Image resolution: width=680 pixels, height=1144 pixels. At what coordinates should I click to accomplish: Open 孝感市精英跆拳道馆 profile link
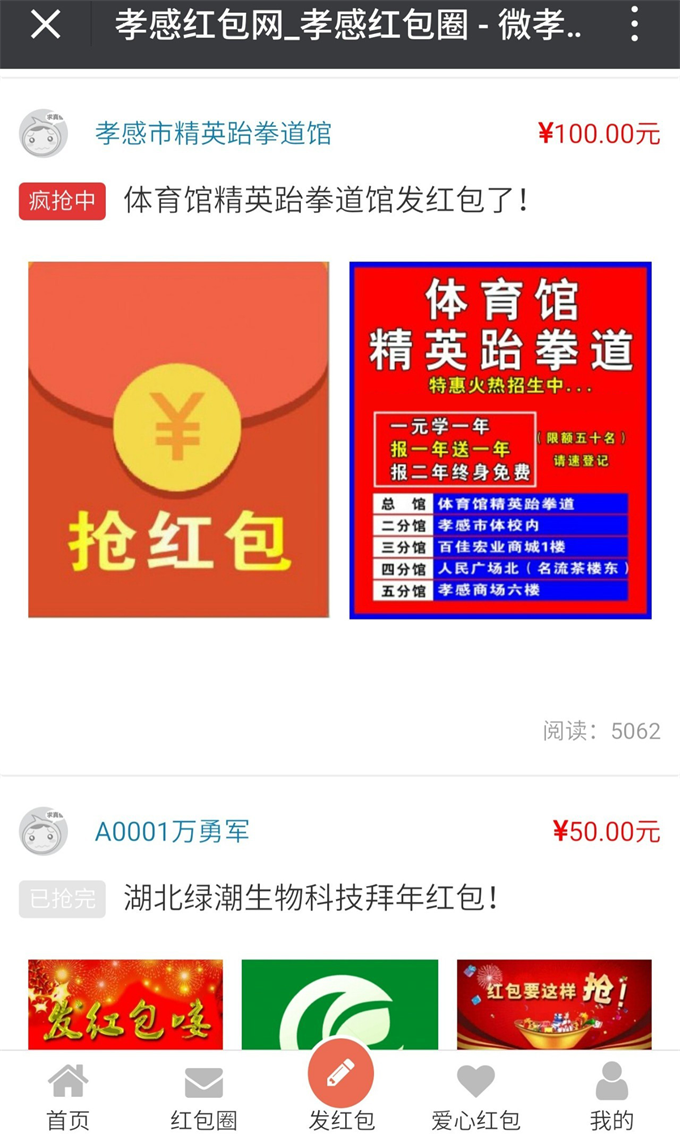click(213, 133)
